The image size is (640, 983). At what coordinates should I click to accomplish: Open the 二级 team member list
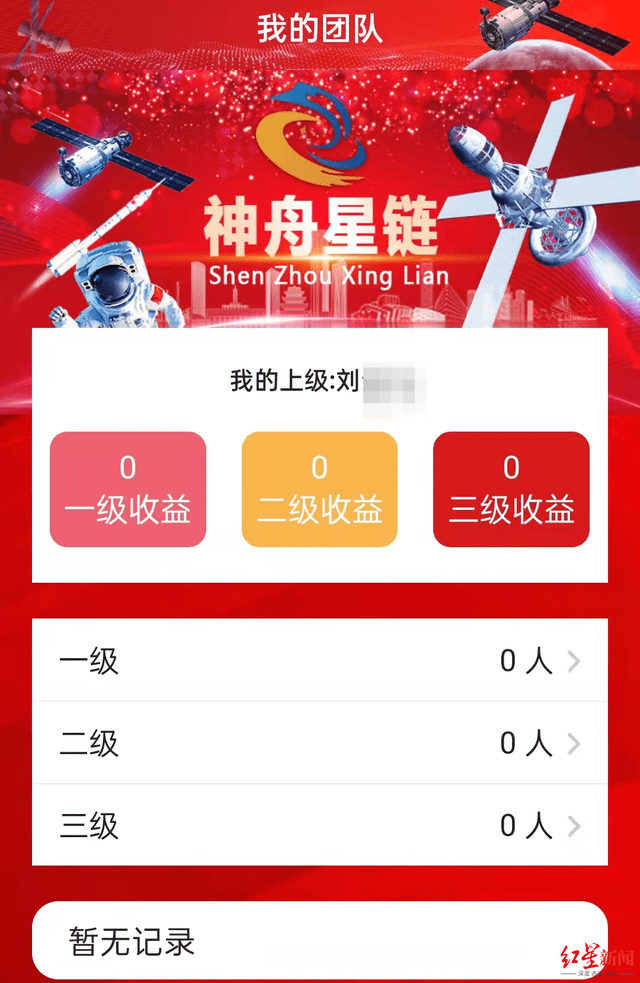tap(320, 743)
